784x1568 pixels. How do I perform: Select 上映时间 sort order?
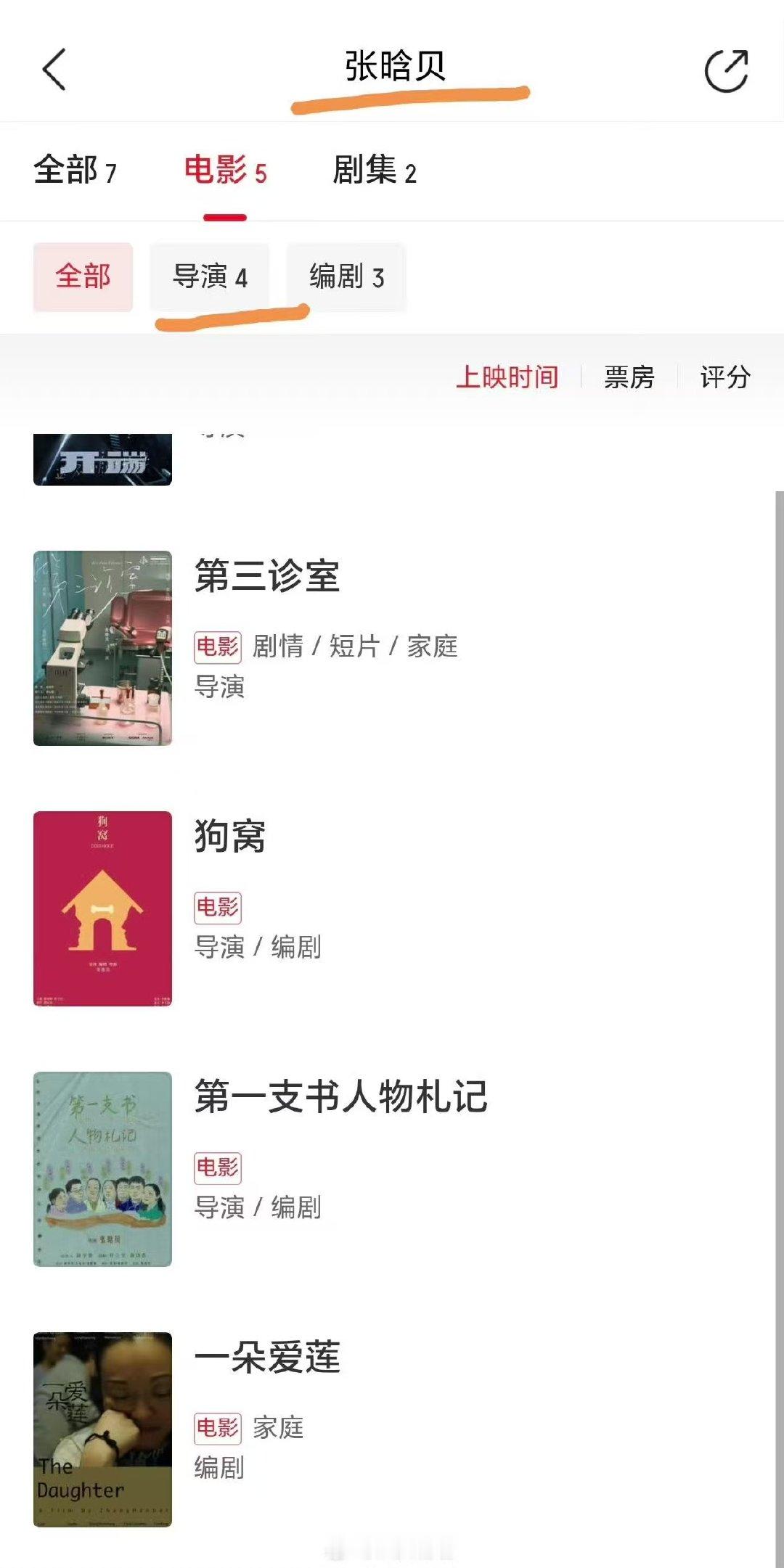[509, 377]
